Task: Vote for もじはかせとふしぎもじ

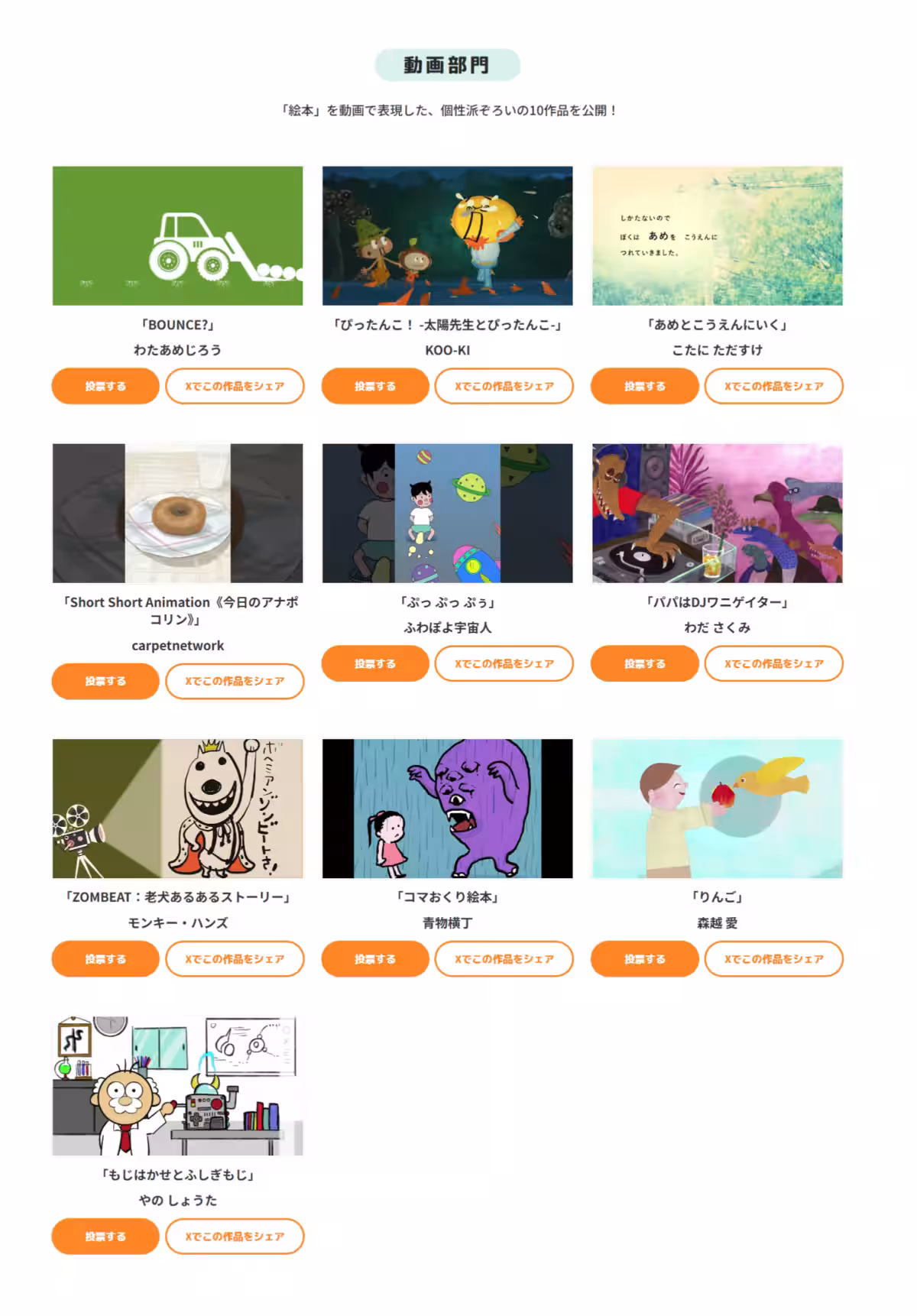Action: (105, 1236)
